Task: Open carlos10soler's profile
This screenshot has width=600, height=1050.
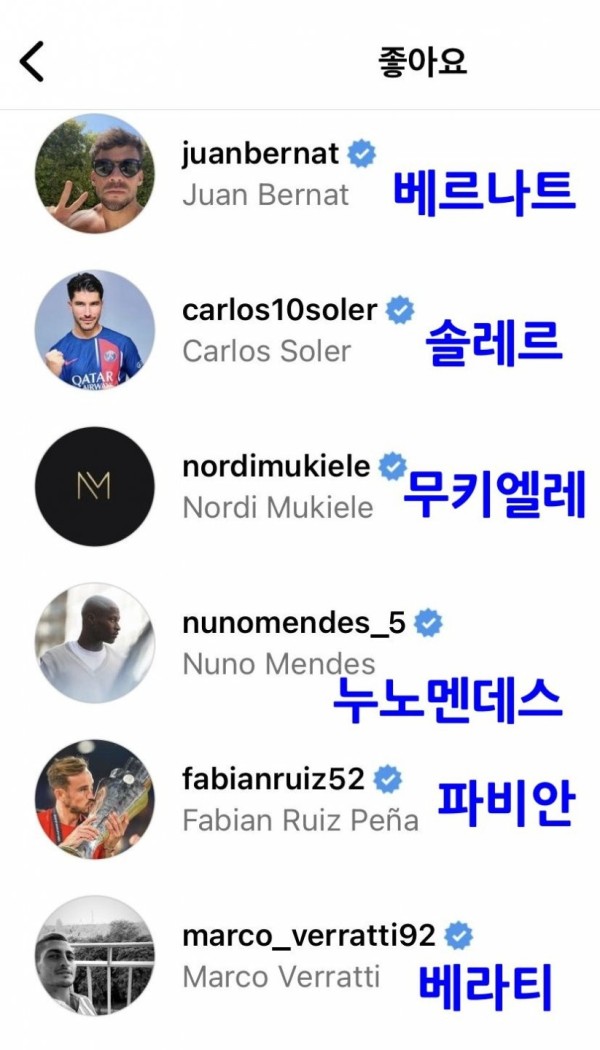Action: [279, 310]
